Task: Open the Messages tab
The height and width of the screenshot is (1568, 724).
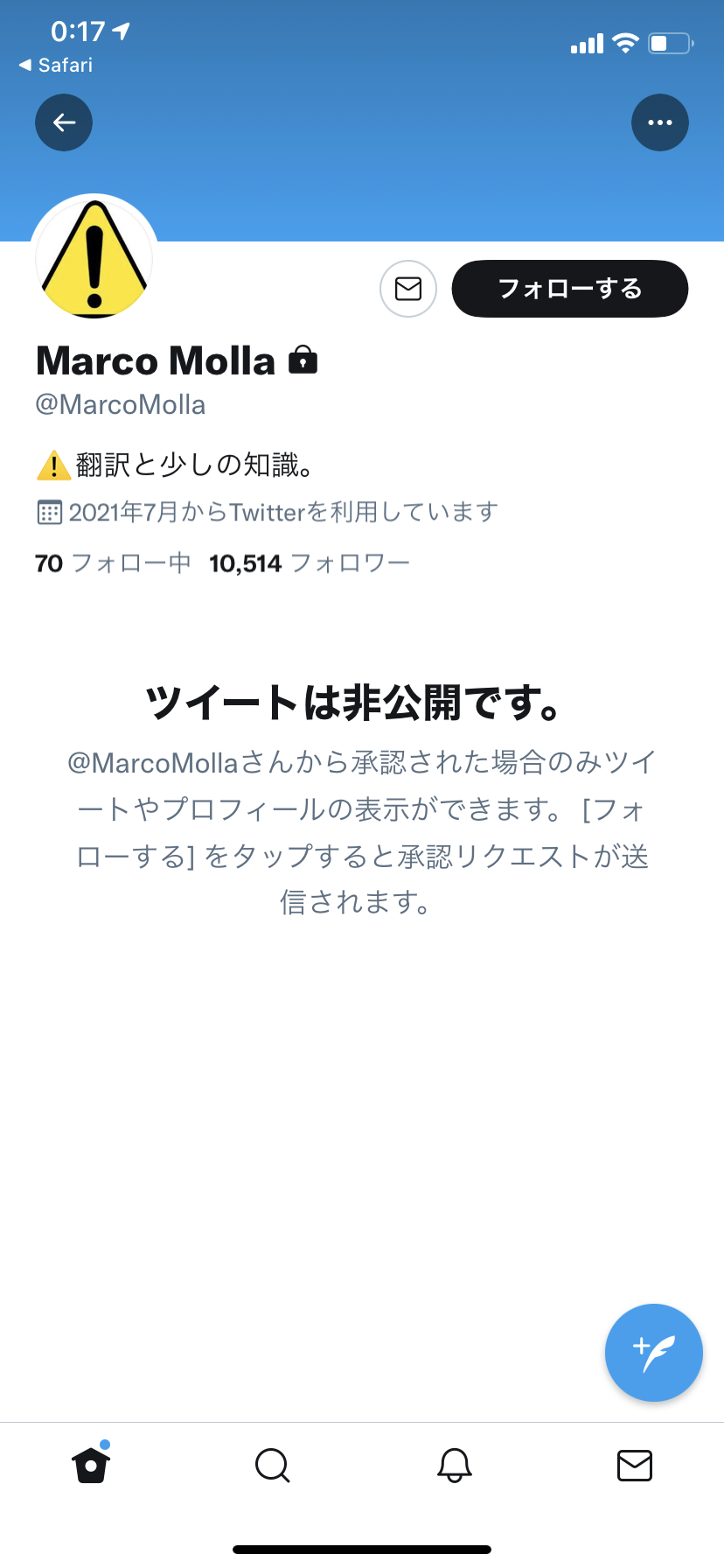Action: (634, 1465)
